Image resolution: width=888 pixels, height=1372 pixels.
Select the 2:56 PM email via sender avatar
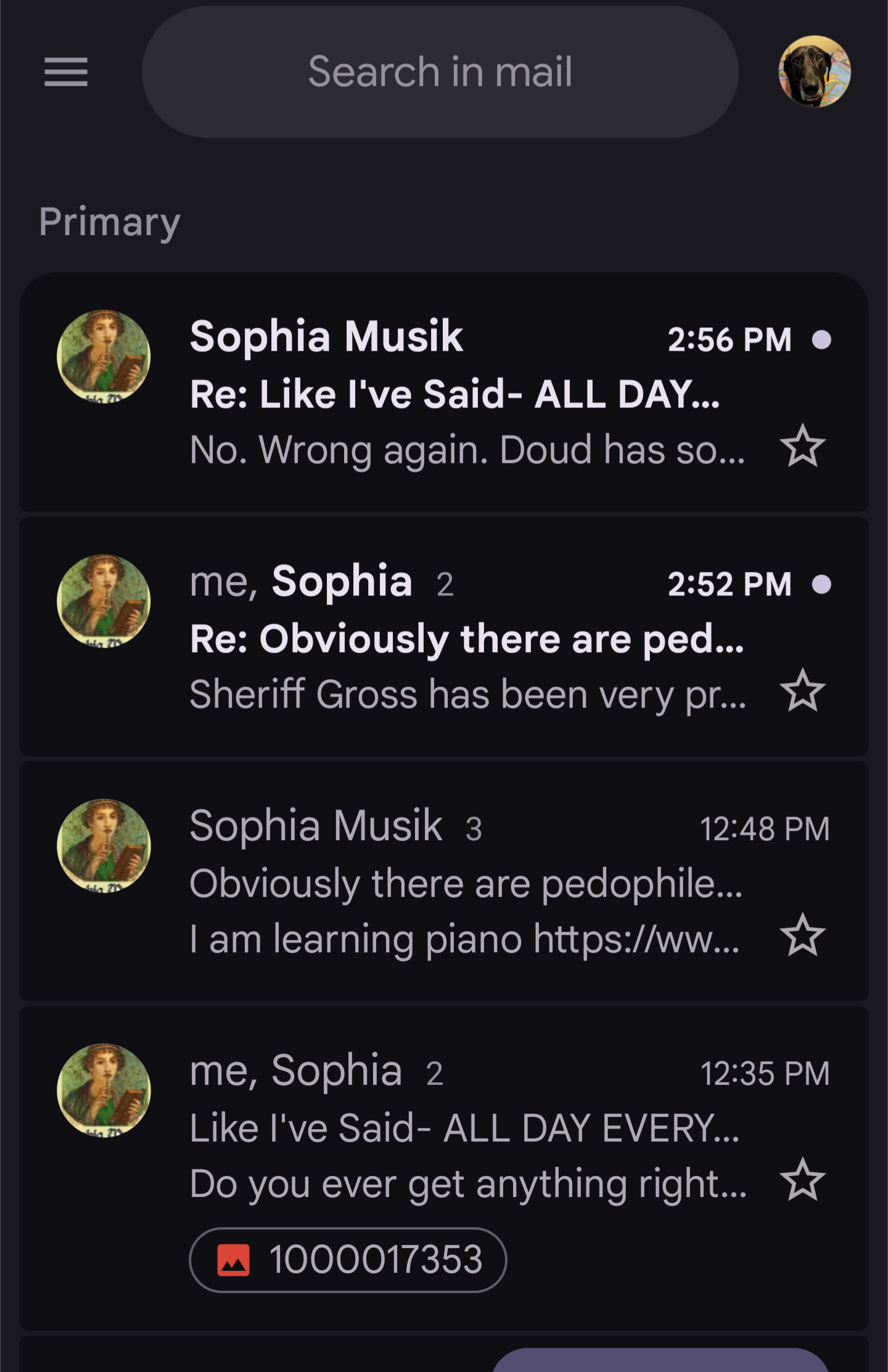pyautogui.click(x=104, y=356)
